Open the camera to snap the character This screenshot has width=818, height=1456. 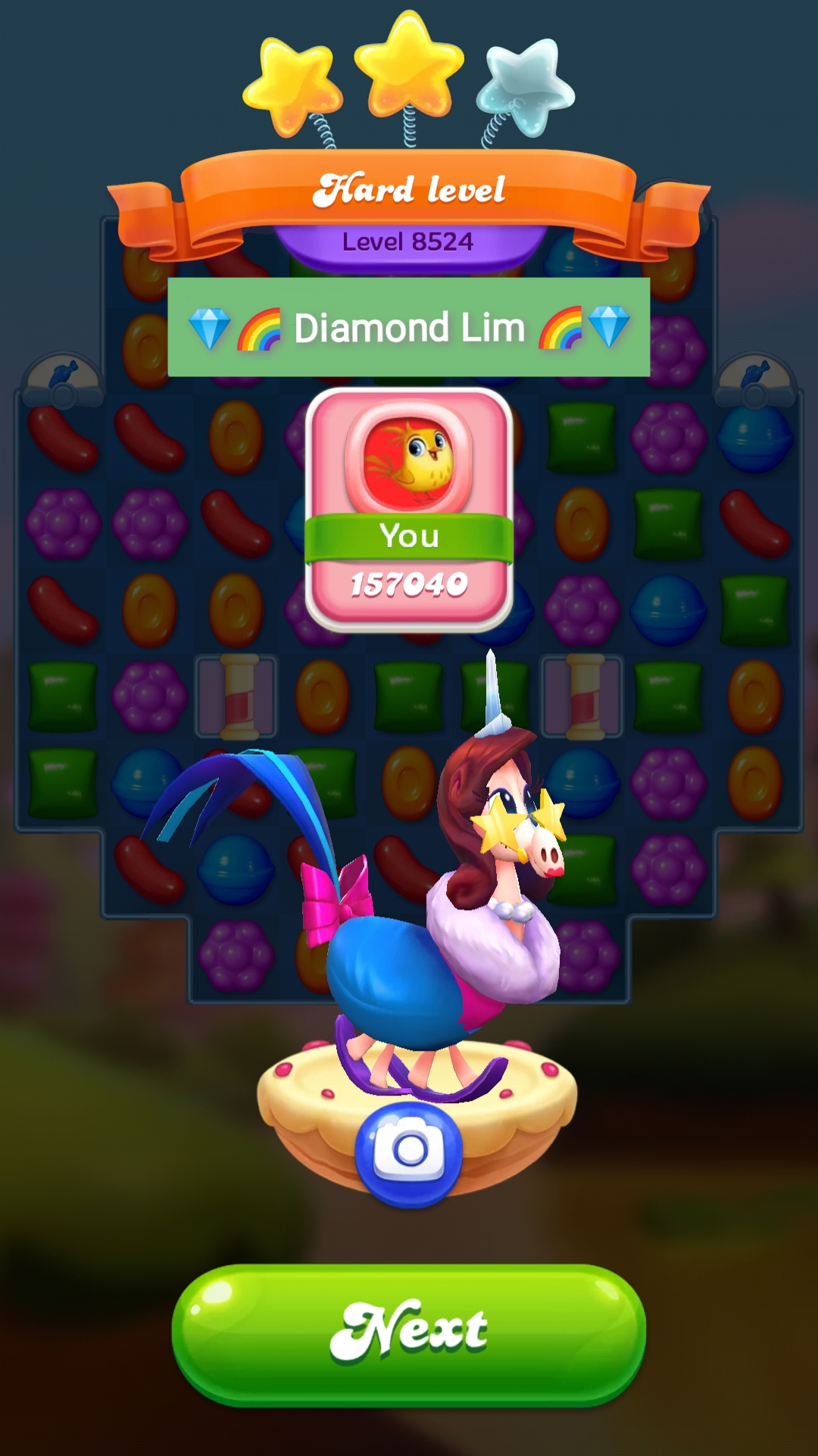[409, 1152]
